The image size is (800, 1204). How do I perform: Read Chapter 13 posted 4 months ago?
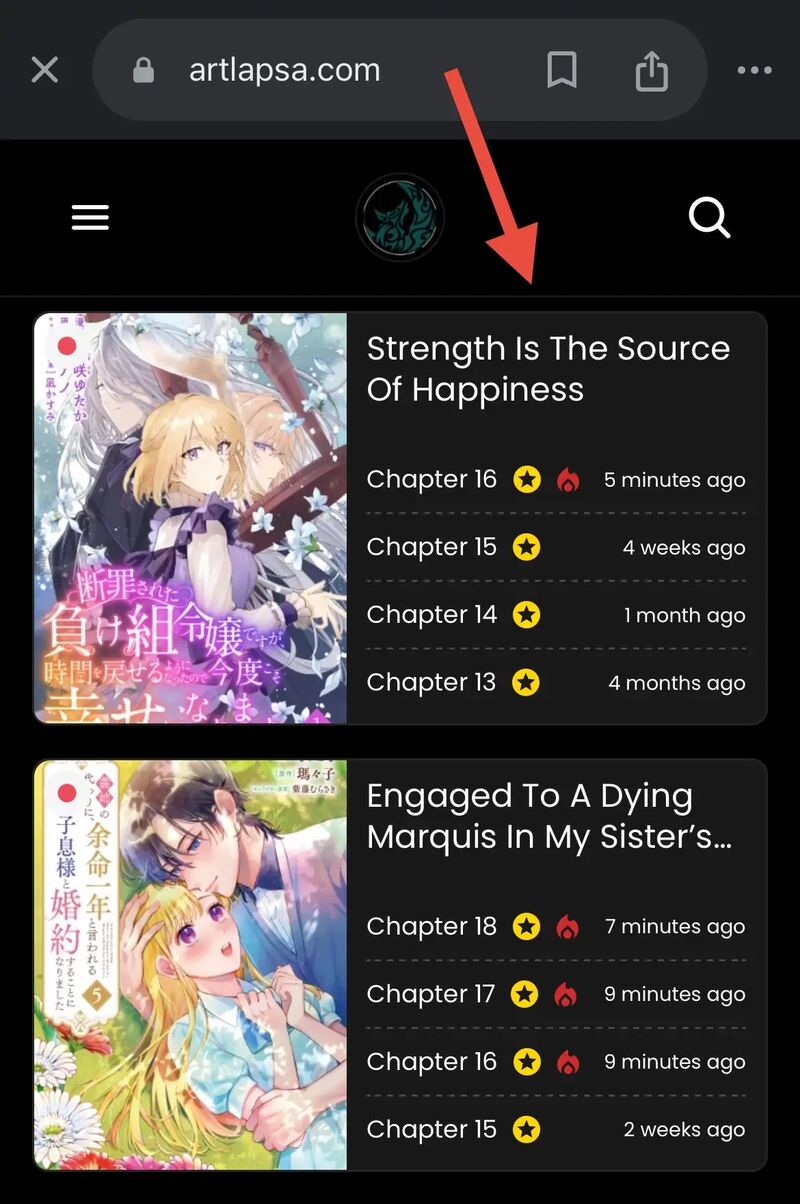432,683
